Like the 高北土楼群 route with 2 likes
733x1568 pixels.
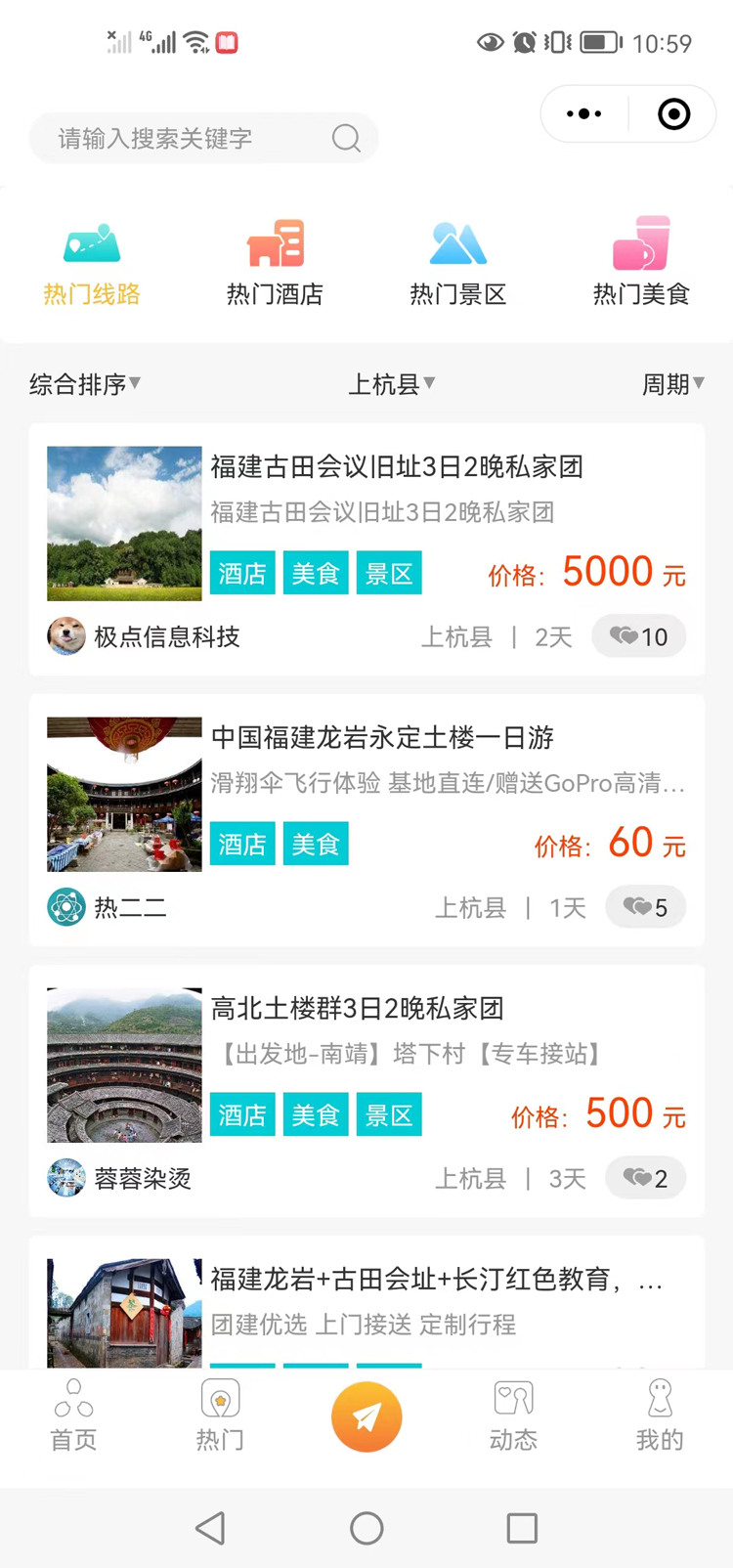coord(645,1179)
